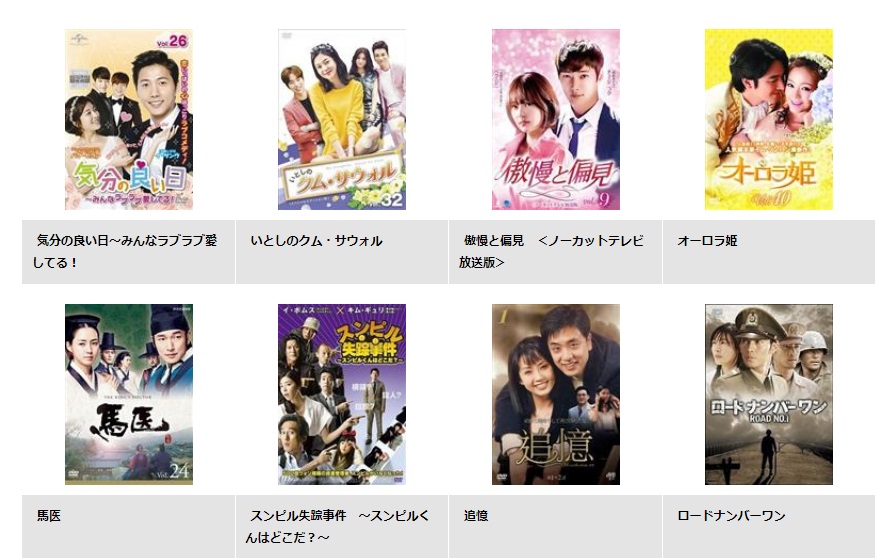877x558 pixels.
Task: Select the いとしのクム・サウォル cover
Action: (x=342, y=119)
